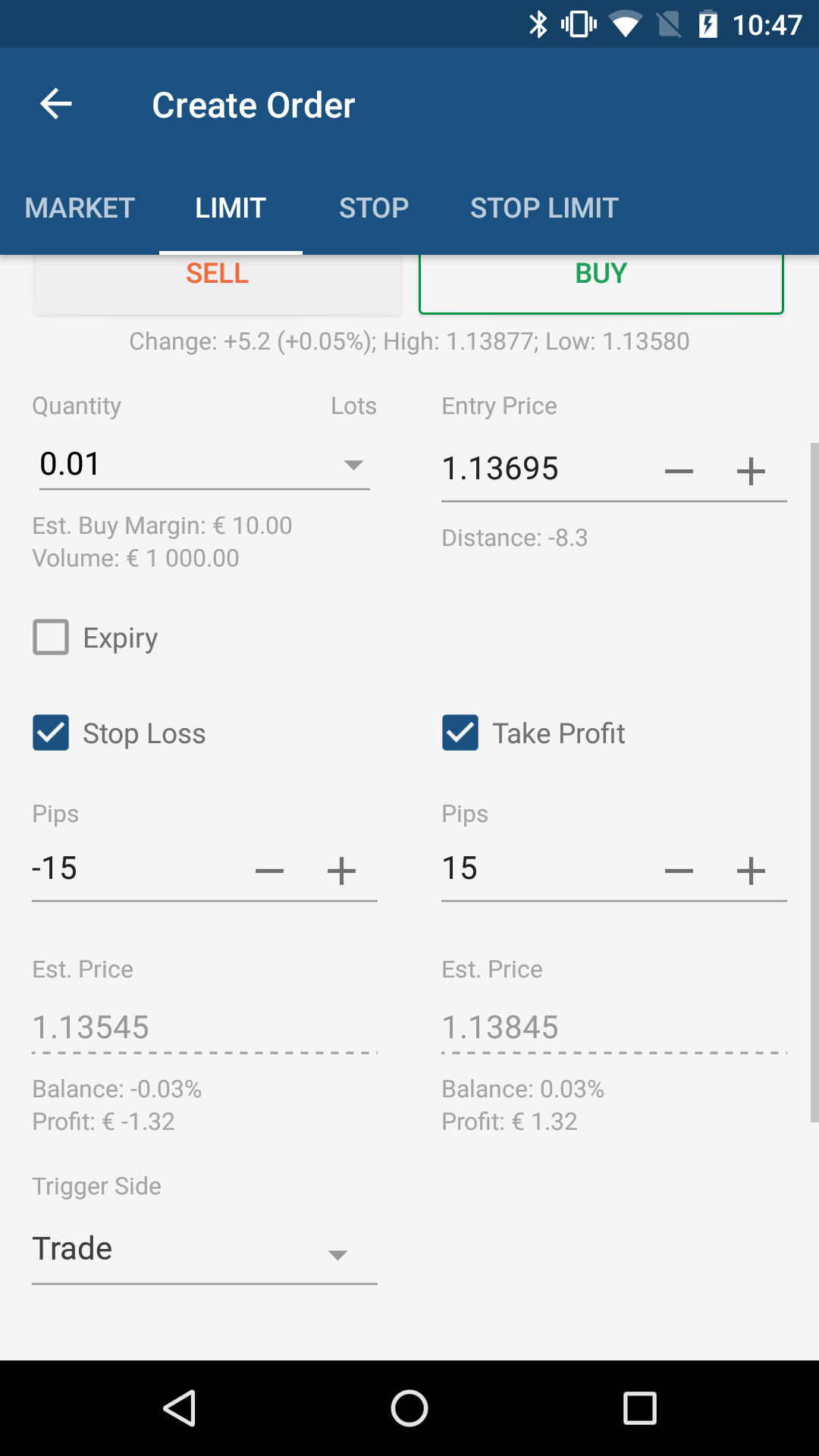Increase Take Profit pips with plus
This screenshot has height=1456, width=819.
point(751,871)
